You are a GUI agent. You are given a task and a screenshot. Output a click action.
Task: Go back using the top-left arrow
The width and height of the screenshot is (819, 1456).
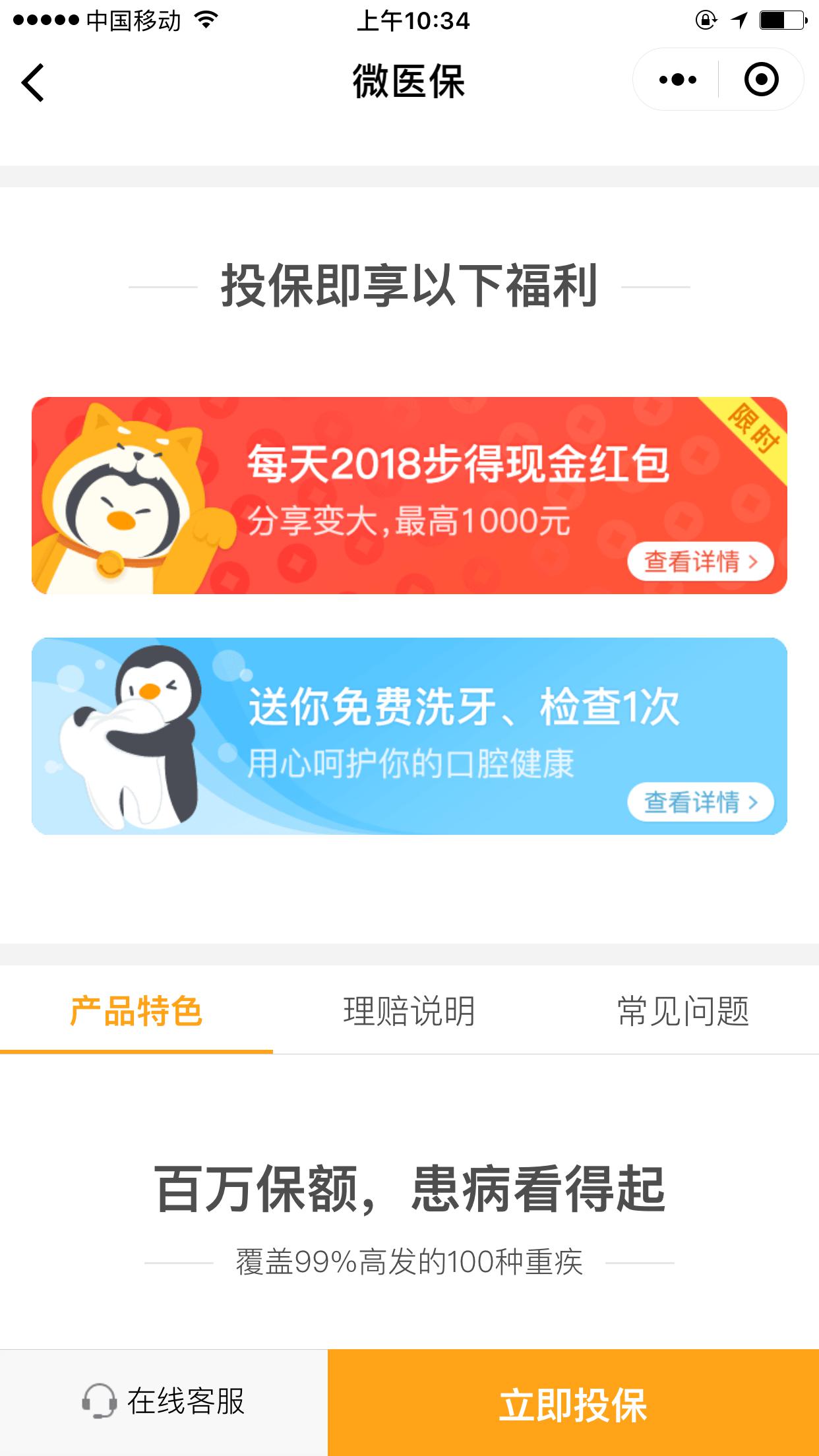pyautogui.click(x=33, y=82)
